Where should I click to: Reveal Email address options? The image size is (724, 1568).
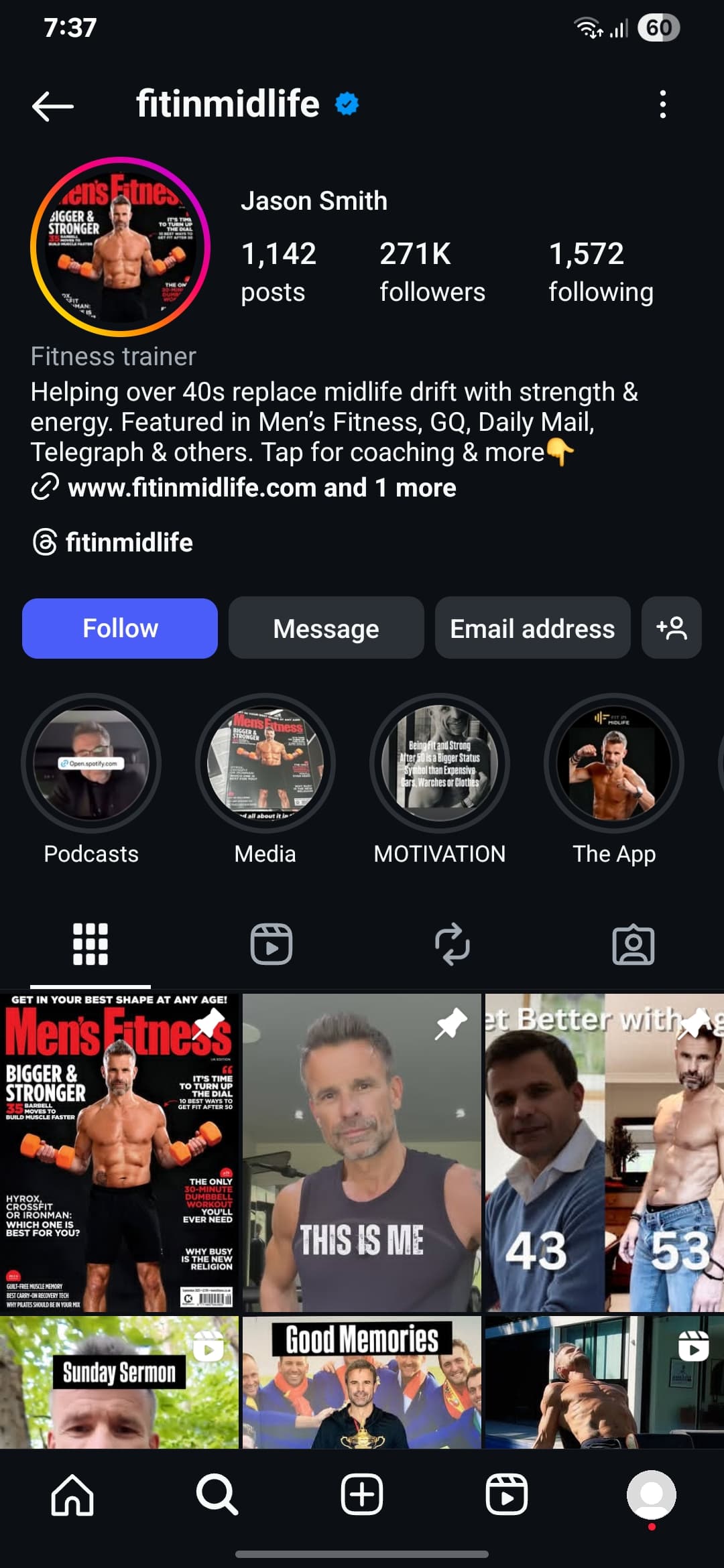point(532,629)
